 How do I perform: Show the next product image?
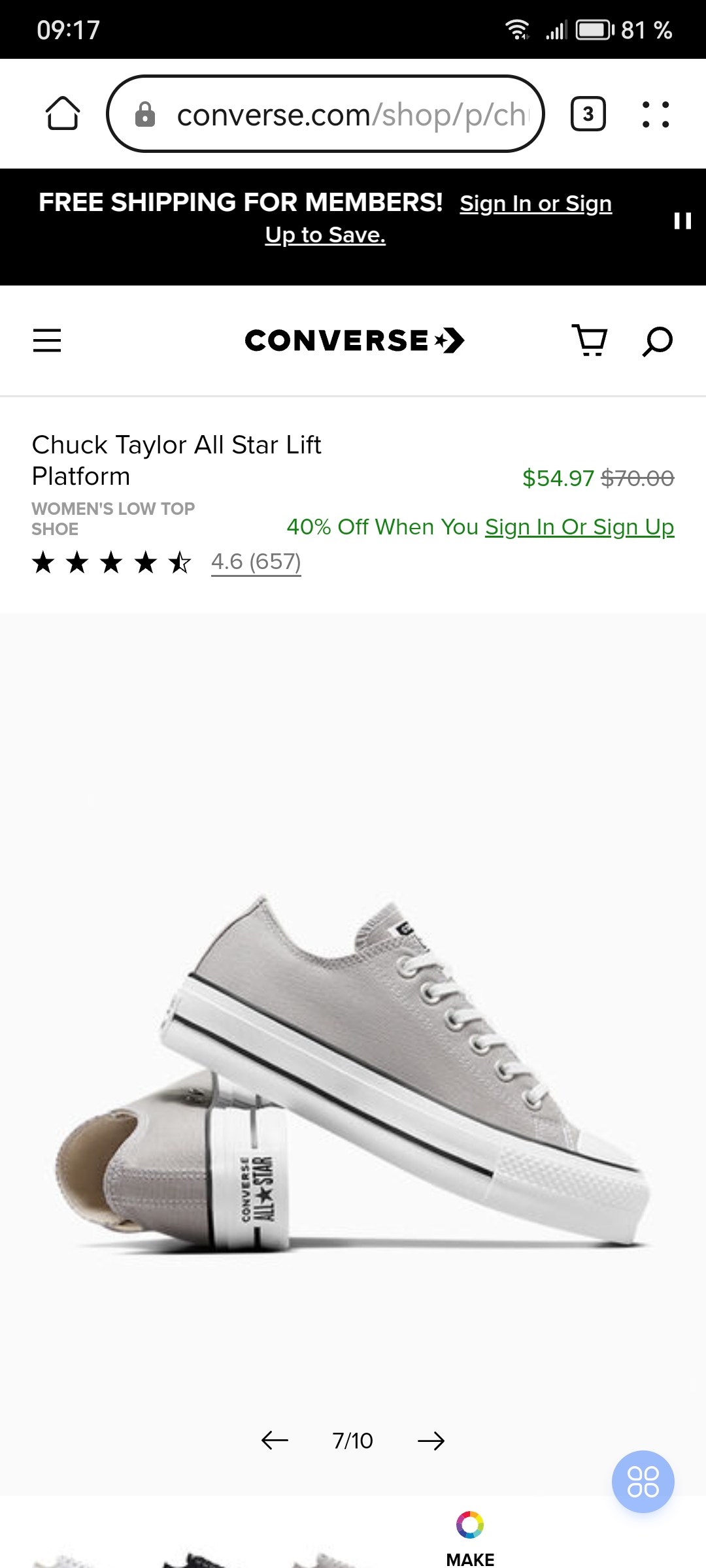point(431,1440)
